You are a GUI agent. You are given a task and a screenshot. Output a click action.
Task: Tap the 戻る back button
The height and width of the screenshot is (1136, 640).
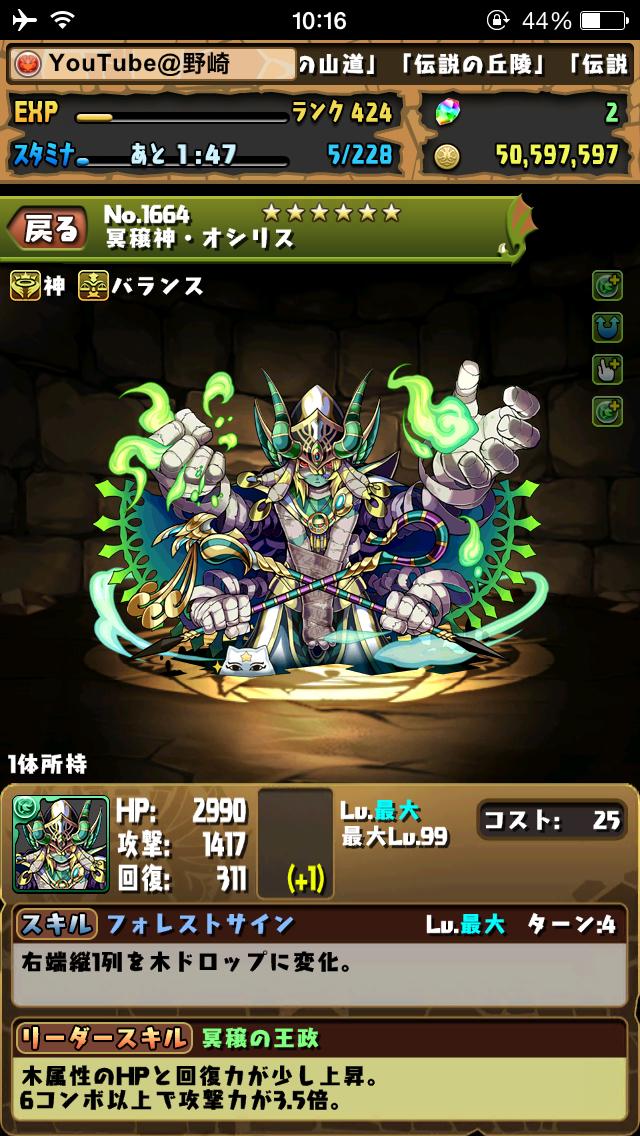pos(46,230)
